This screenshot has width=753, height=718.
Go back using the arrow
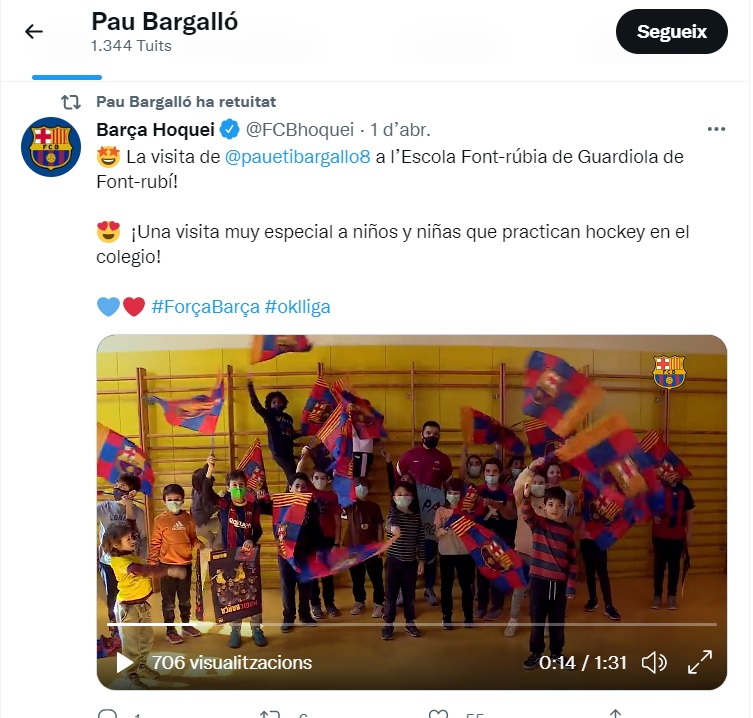(x=34, y=32)
